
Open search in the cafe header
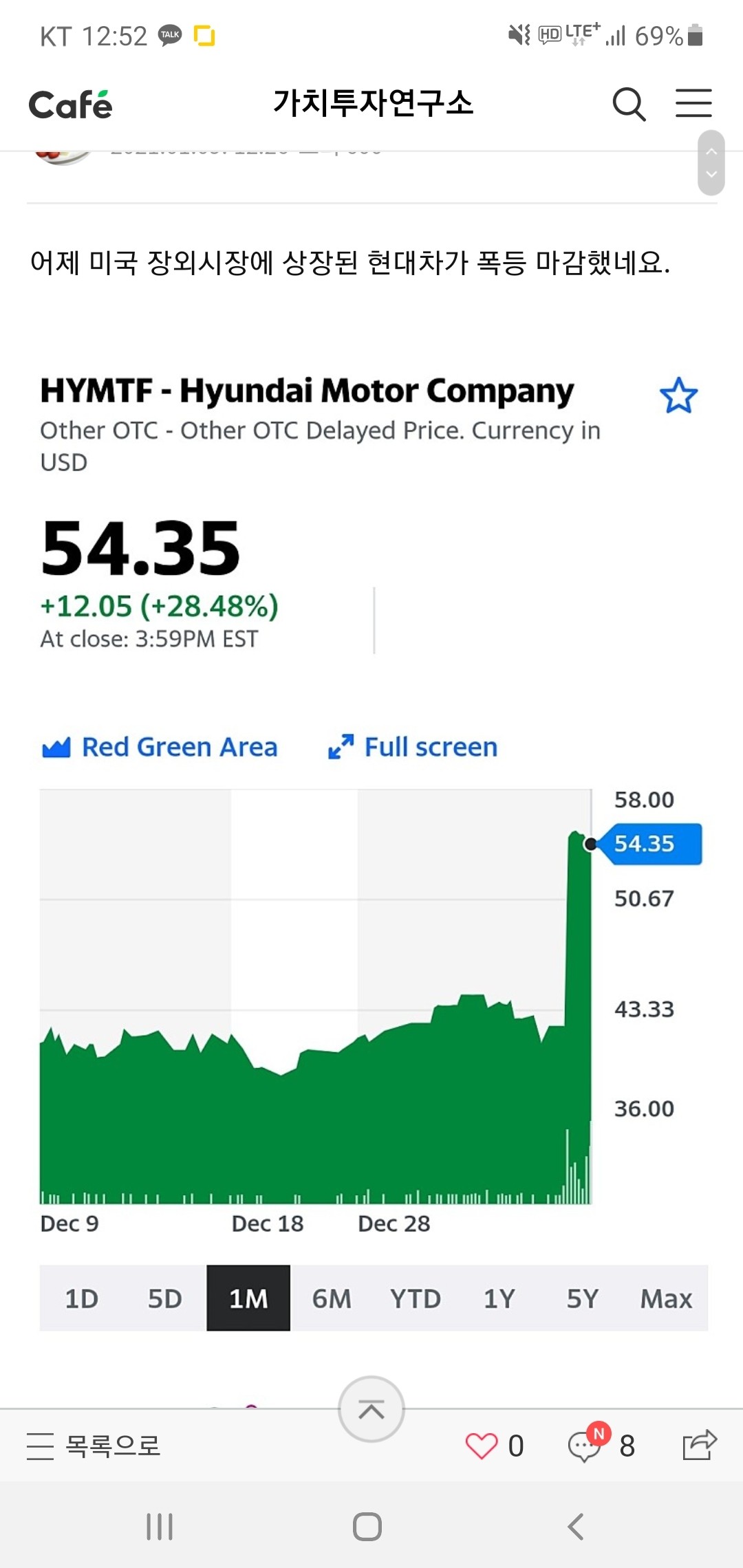pos(628,105)
